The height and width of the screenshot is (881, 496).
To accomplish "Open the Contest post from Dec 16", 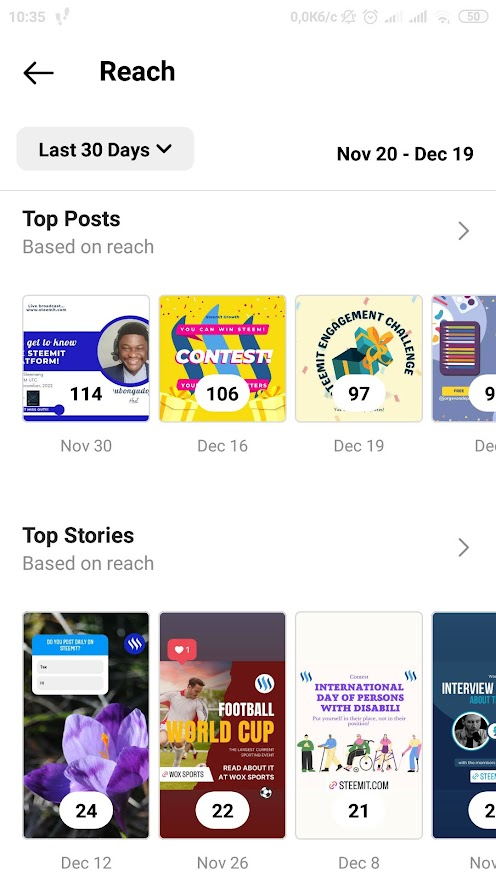I will pyautogui.click(x=222, y=358).
